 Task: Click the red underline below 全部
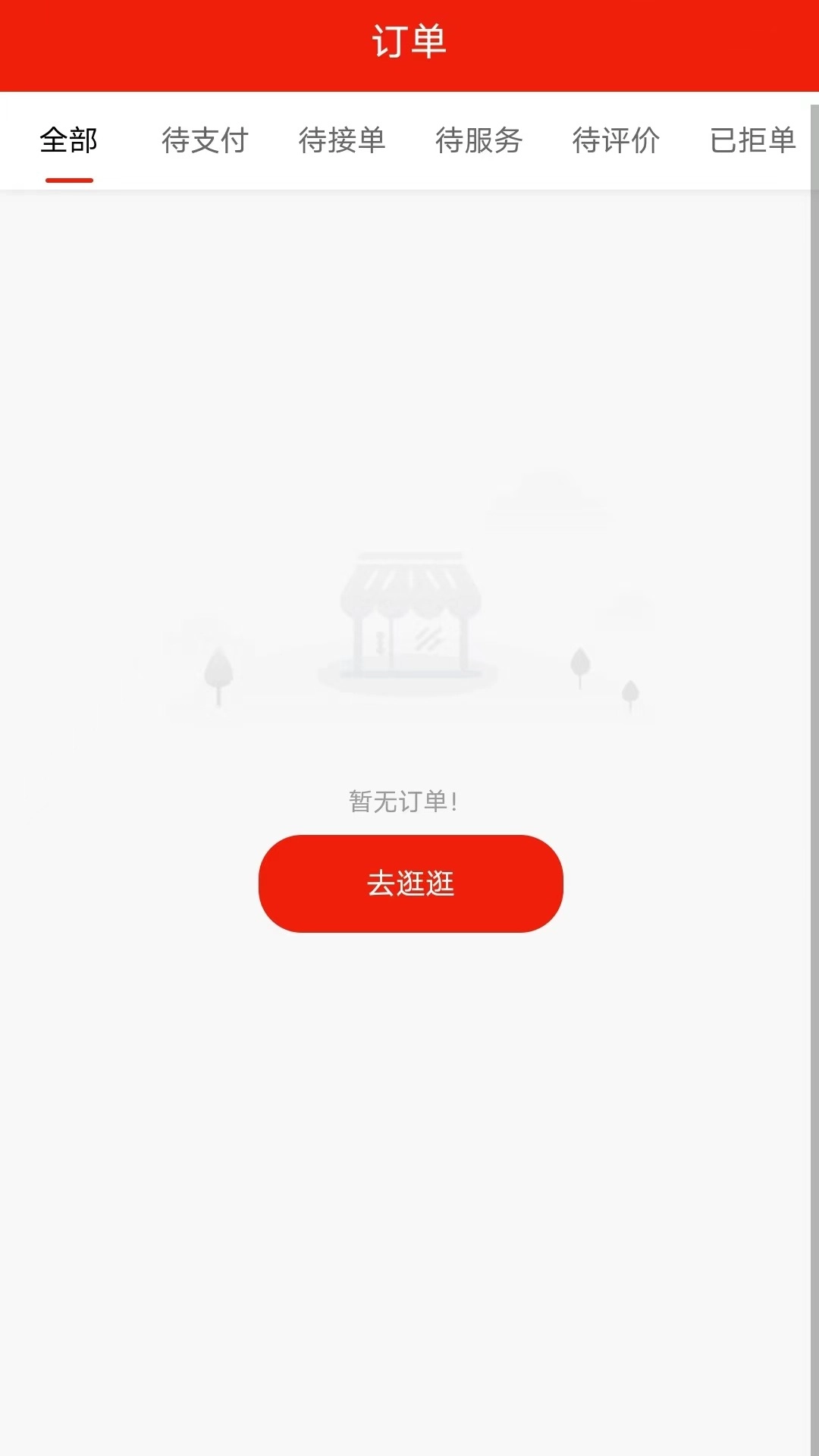69,180
